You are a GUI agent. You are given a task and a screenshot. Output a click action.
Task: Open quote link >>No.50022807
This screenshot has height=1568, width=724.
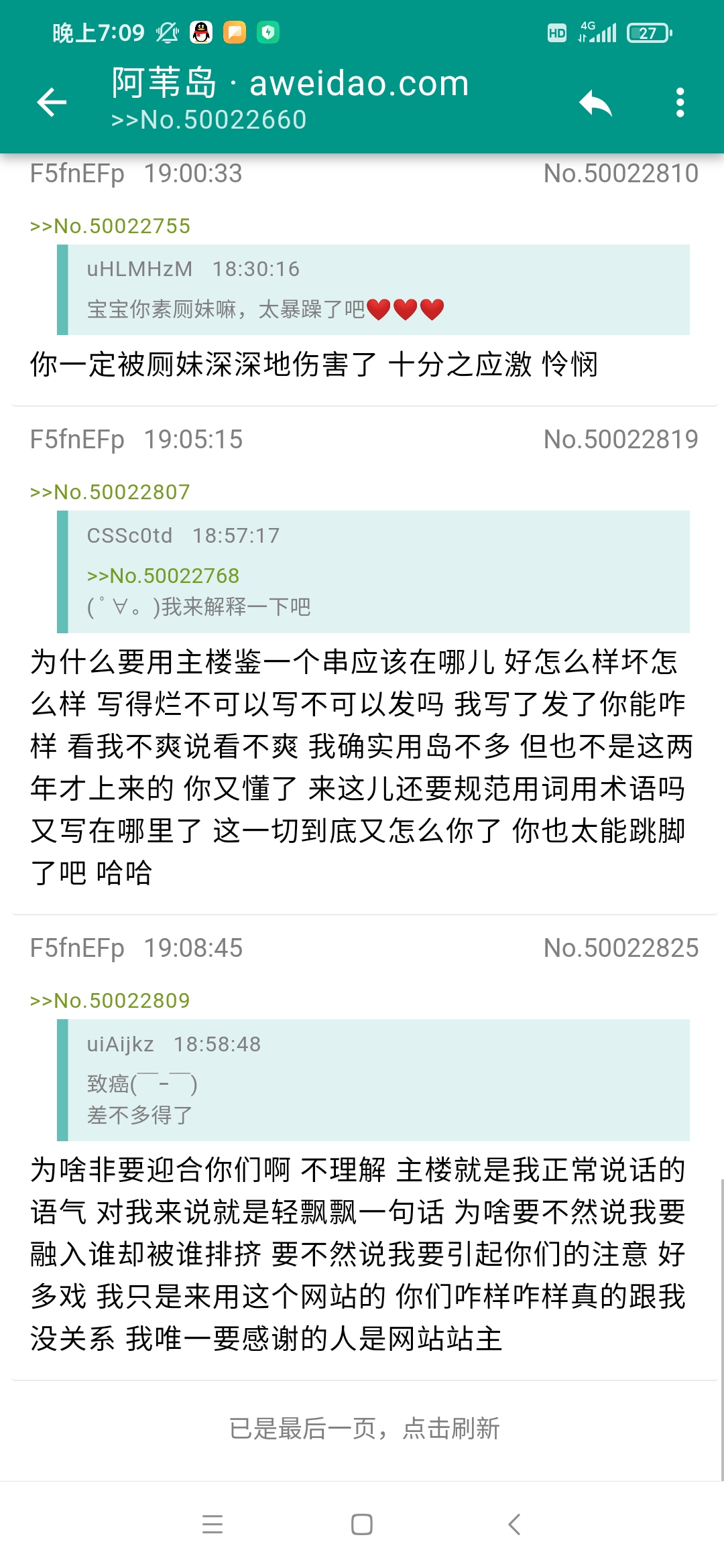click(110, 493)
